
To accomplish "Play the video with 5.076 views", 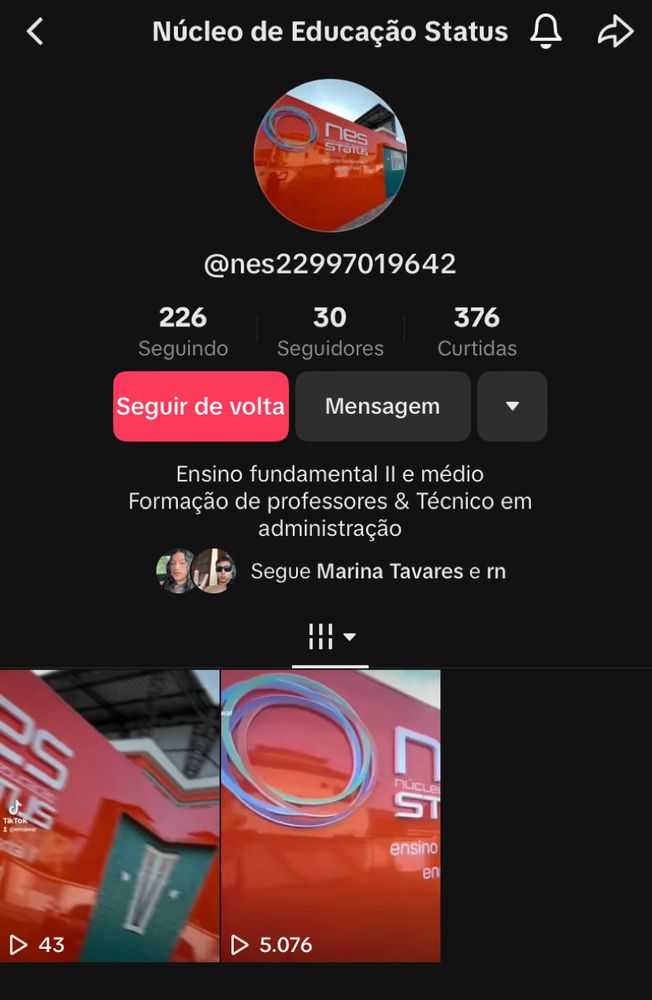I will coord(330,815).
